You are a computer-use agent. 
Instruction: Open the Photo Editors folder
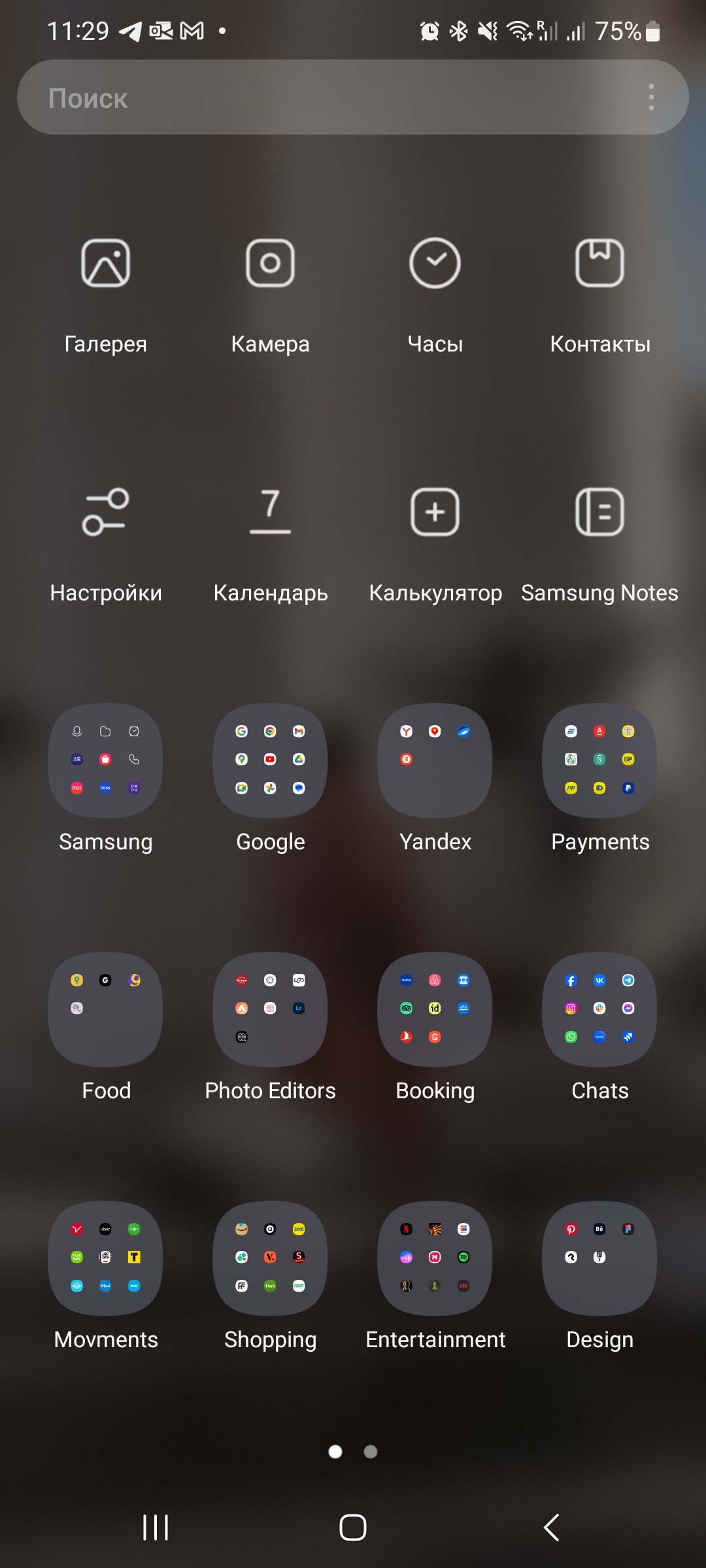pos(270,1009)
